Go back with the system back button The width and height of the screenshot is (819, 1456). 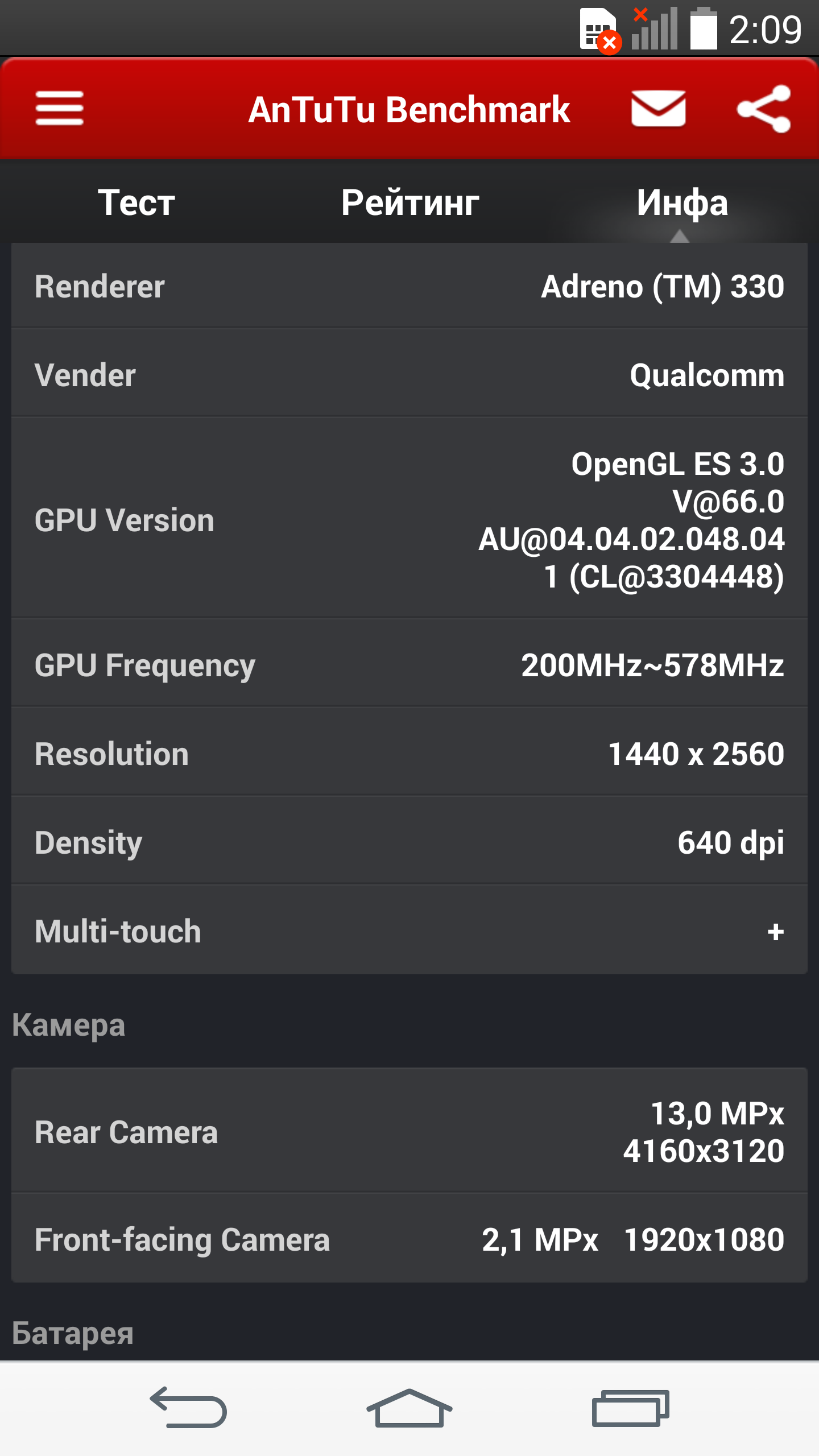coord(188,1407)
